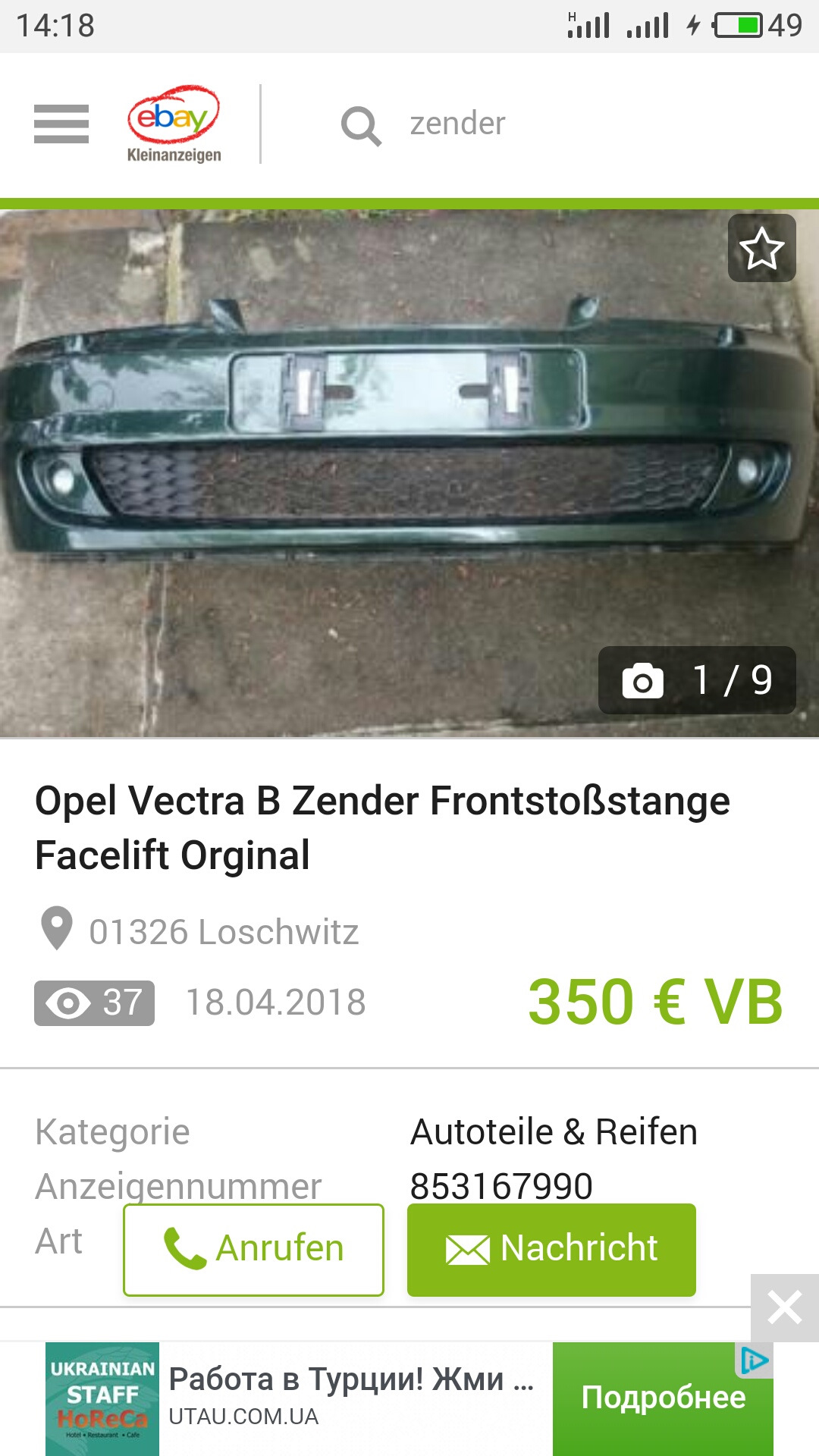Select the Kategorie entry Autoteile & Reifen
Image resolution: width=819 pixels, height=1456 pixels.
coord(553,1131)
